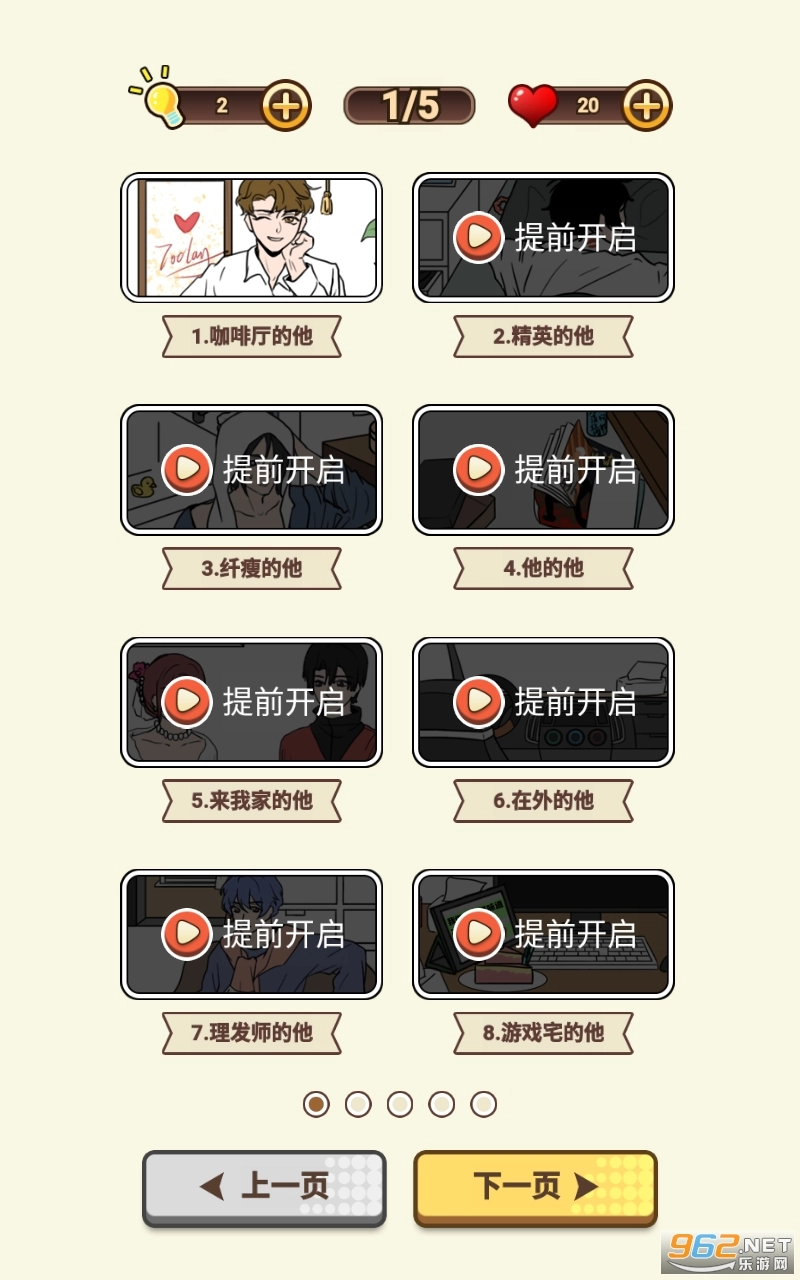The height and width of the screenshot is (1280, 800).
Task: Go to previous page with 上一页
Action: (x=264, y=1187)
